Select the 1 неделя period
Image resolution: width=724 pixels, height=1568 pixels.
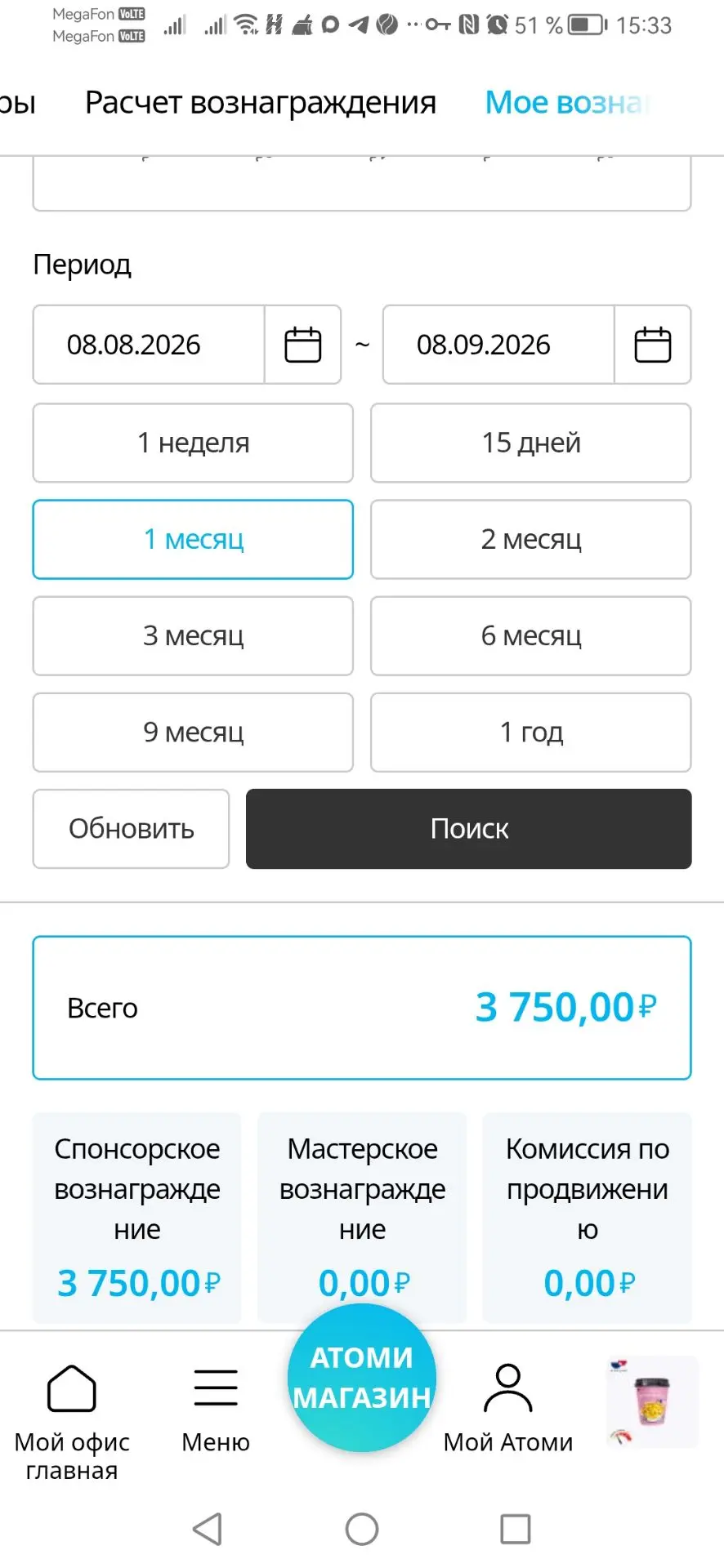point(193,443)
